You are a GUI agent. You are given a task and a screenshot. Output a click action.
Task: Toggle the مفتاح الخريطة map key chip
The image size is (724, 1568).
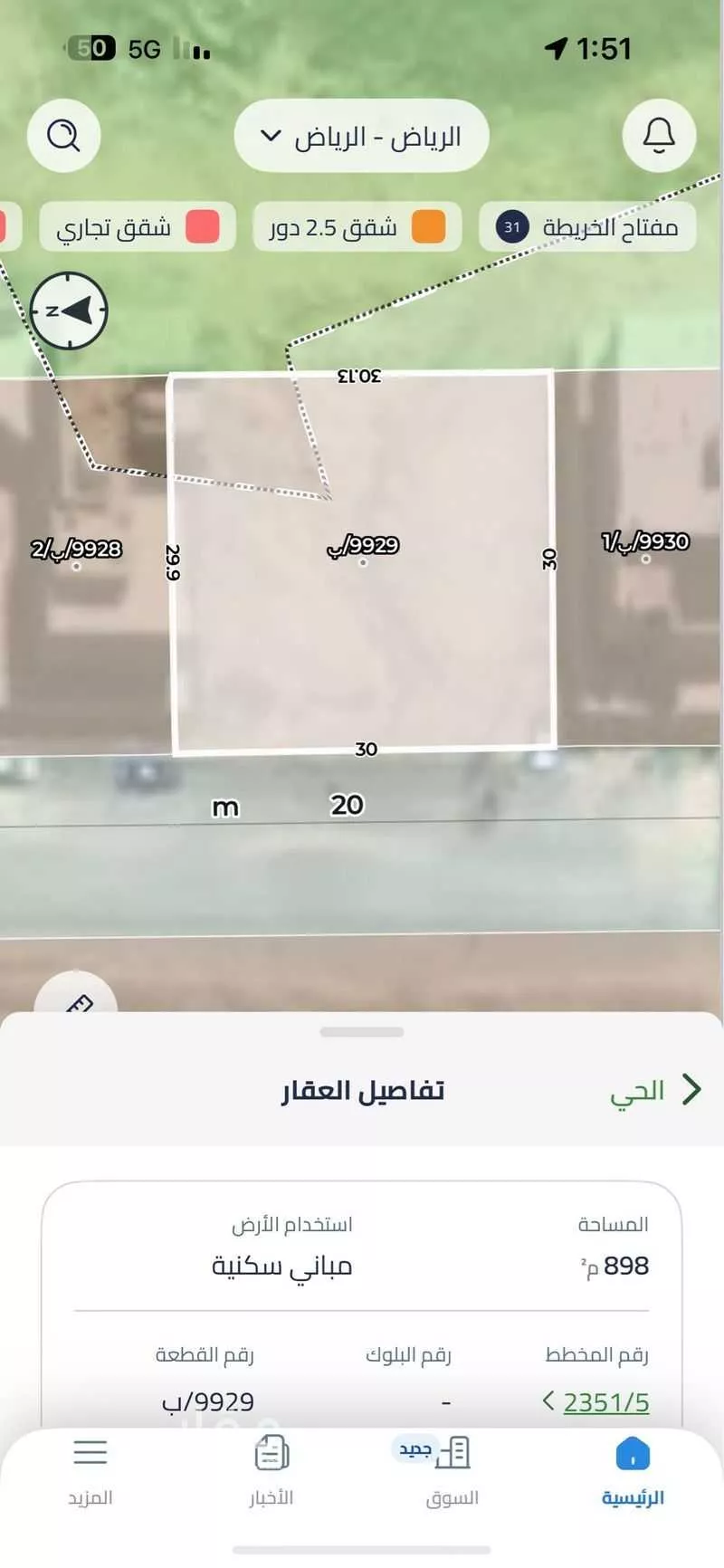pyautogui.click(x=588, y=227)
